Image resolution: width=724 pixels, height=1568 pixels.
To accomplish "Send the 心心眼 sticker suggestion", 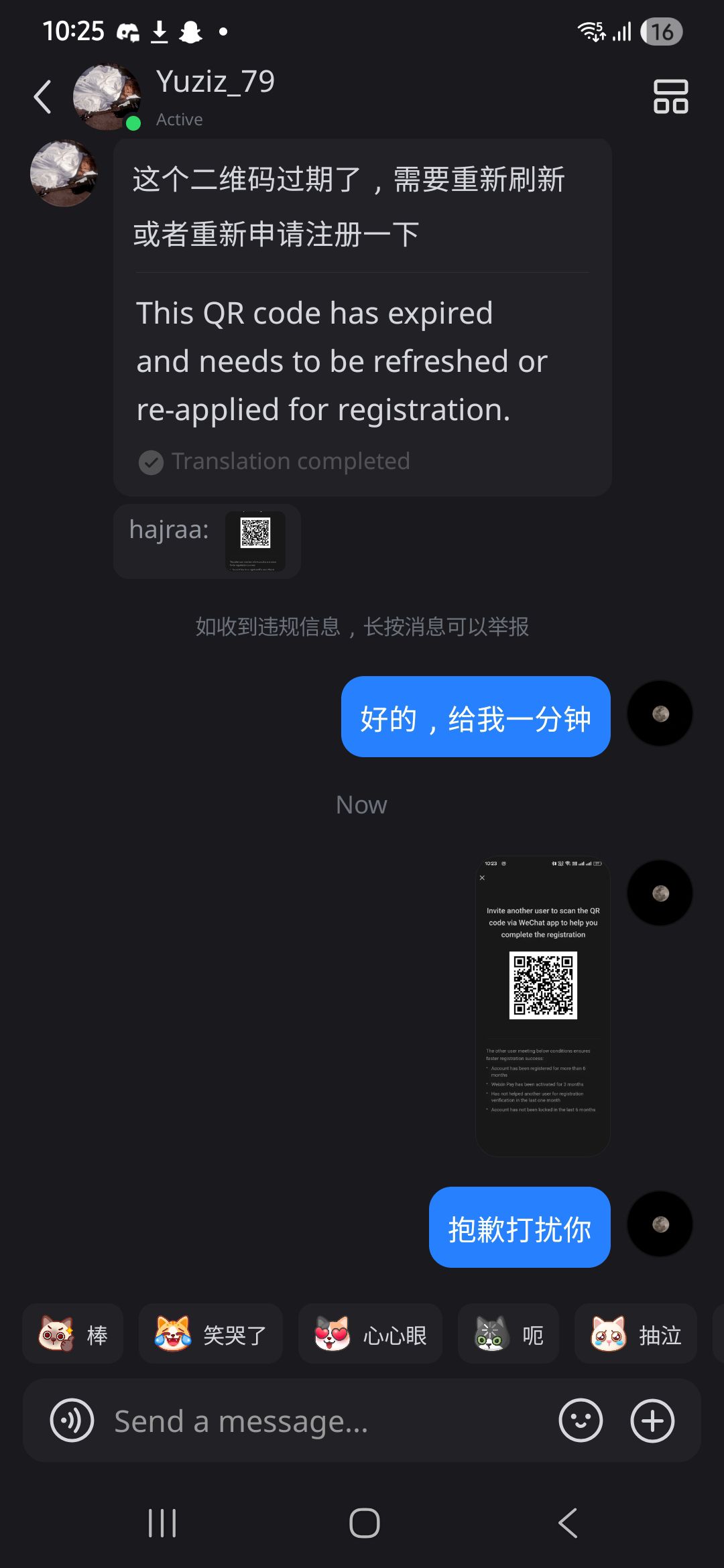I will click(370, 1334).
